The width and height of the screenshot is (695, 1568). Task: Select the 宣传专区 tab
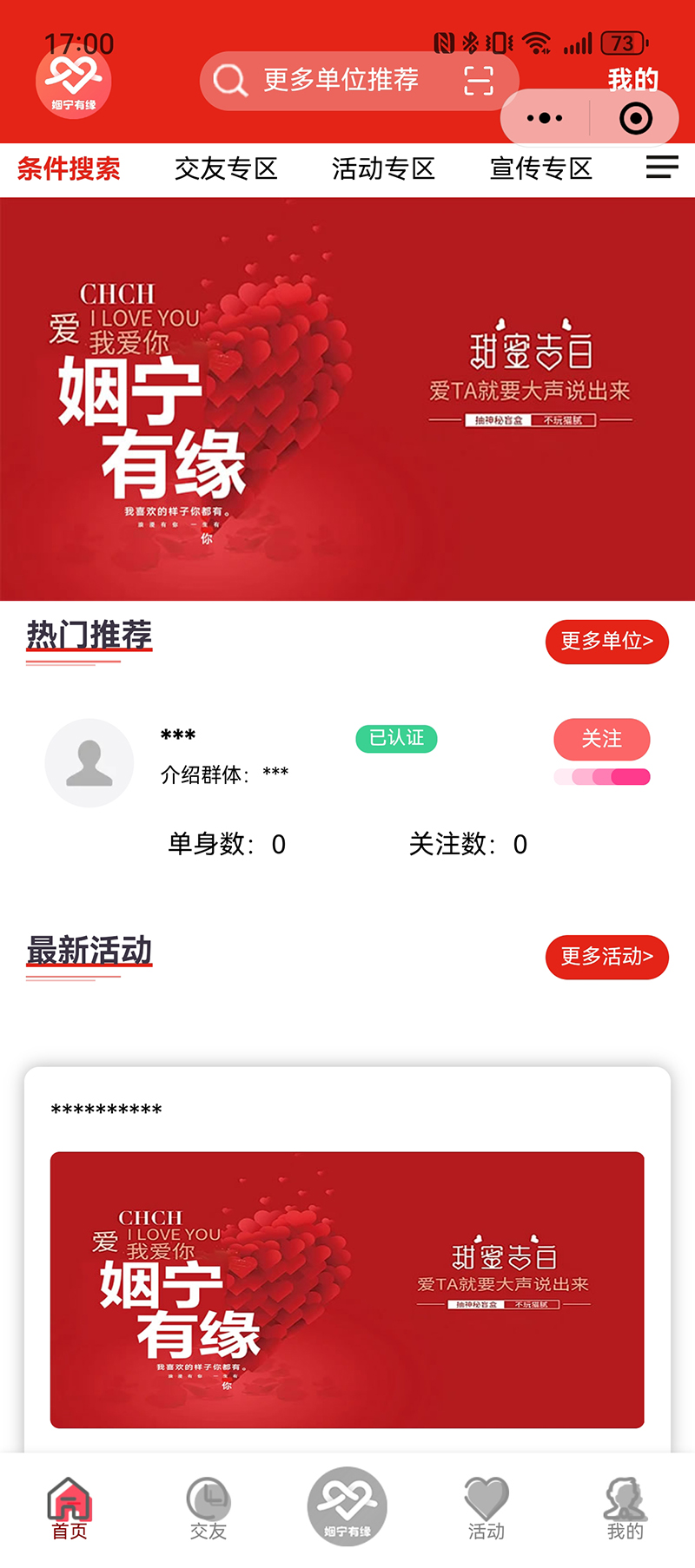pos(541,168)
